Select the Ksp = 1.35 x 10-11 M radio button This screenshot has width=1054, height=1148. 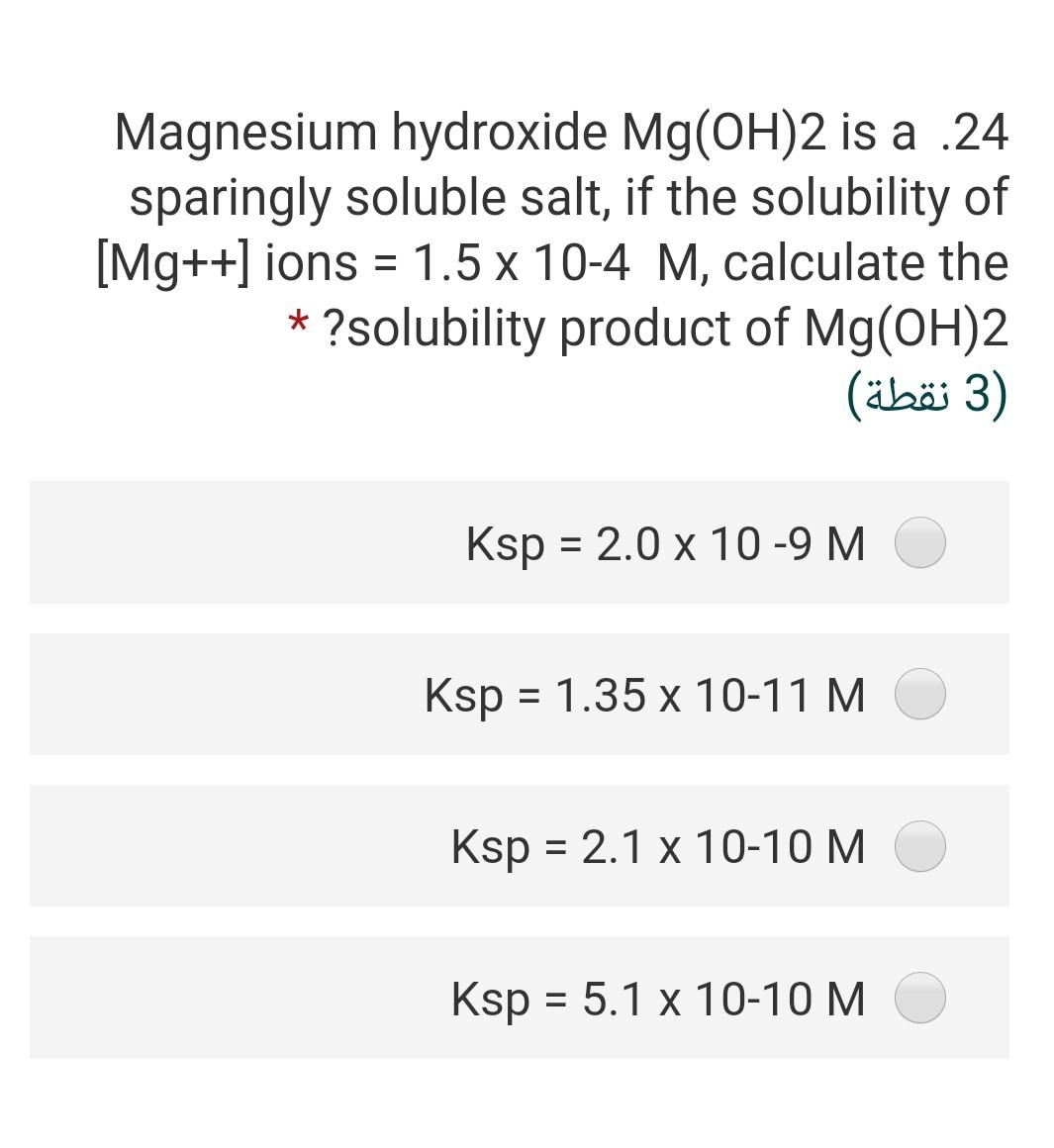(919, 695)
